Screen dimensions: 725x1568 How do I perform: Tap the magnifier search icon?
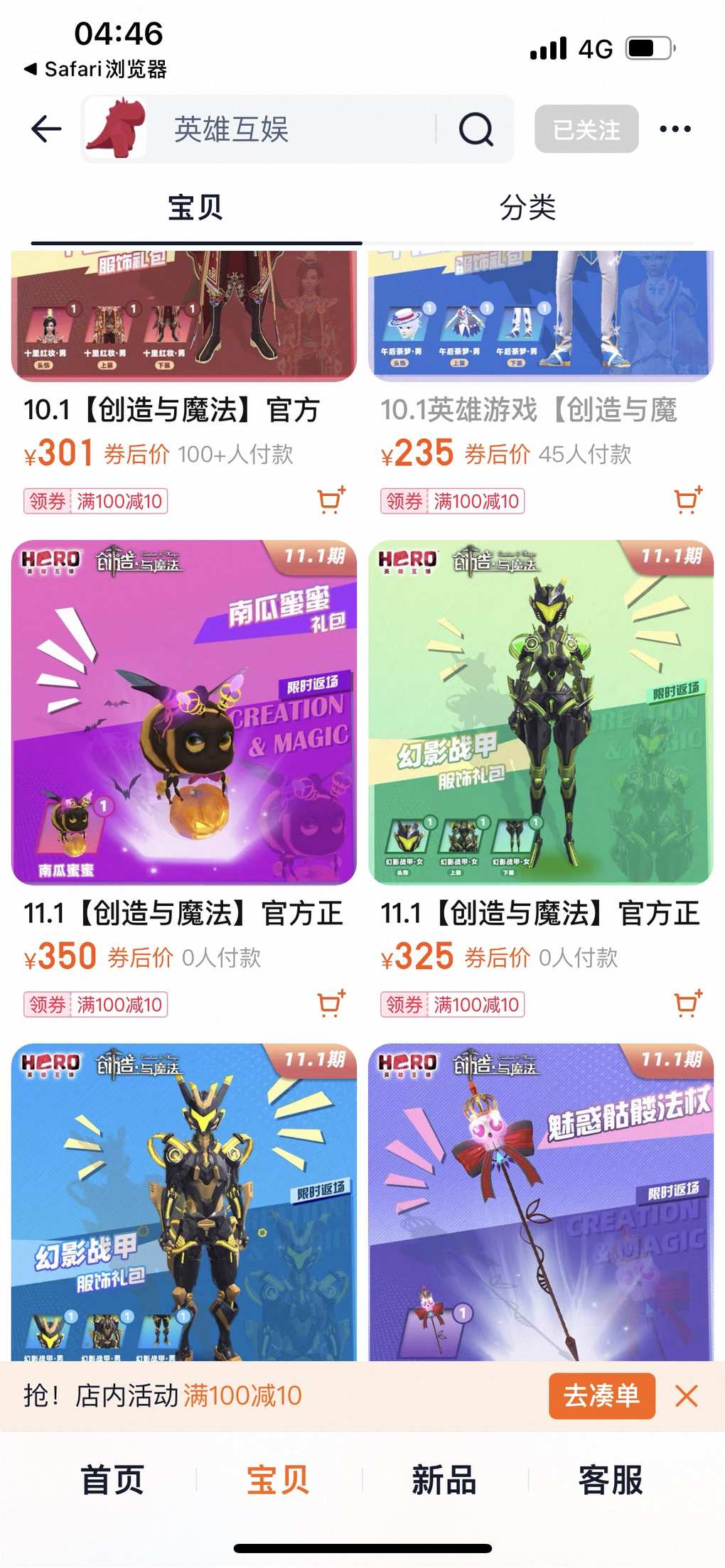[476, 129]
